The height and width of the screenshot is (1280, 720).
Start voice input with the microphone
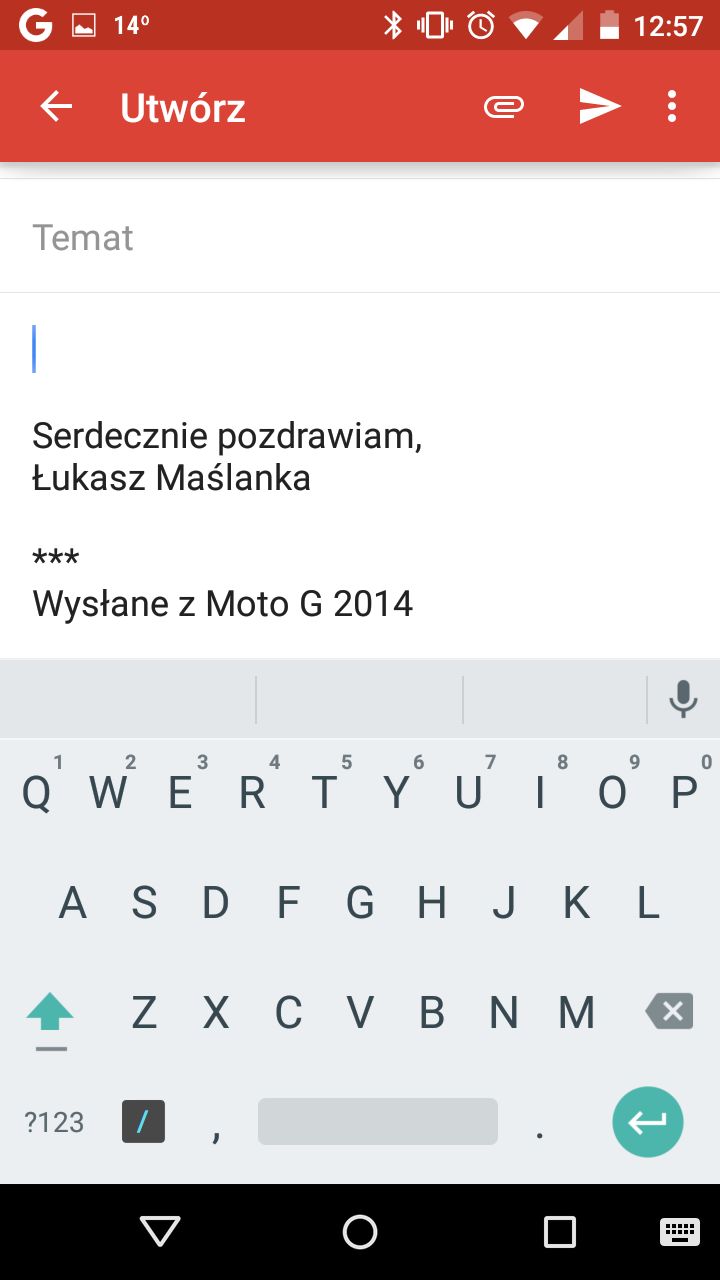(683, 699)
